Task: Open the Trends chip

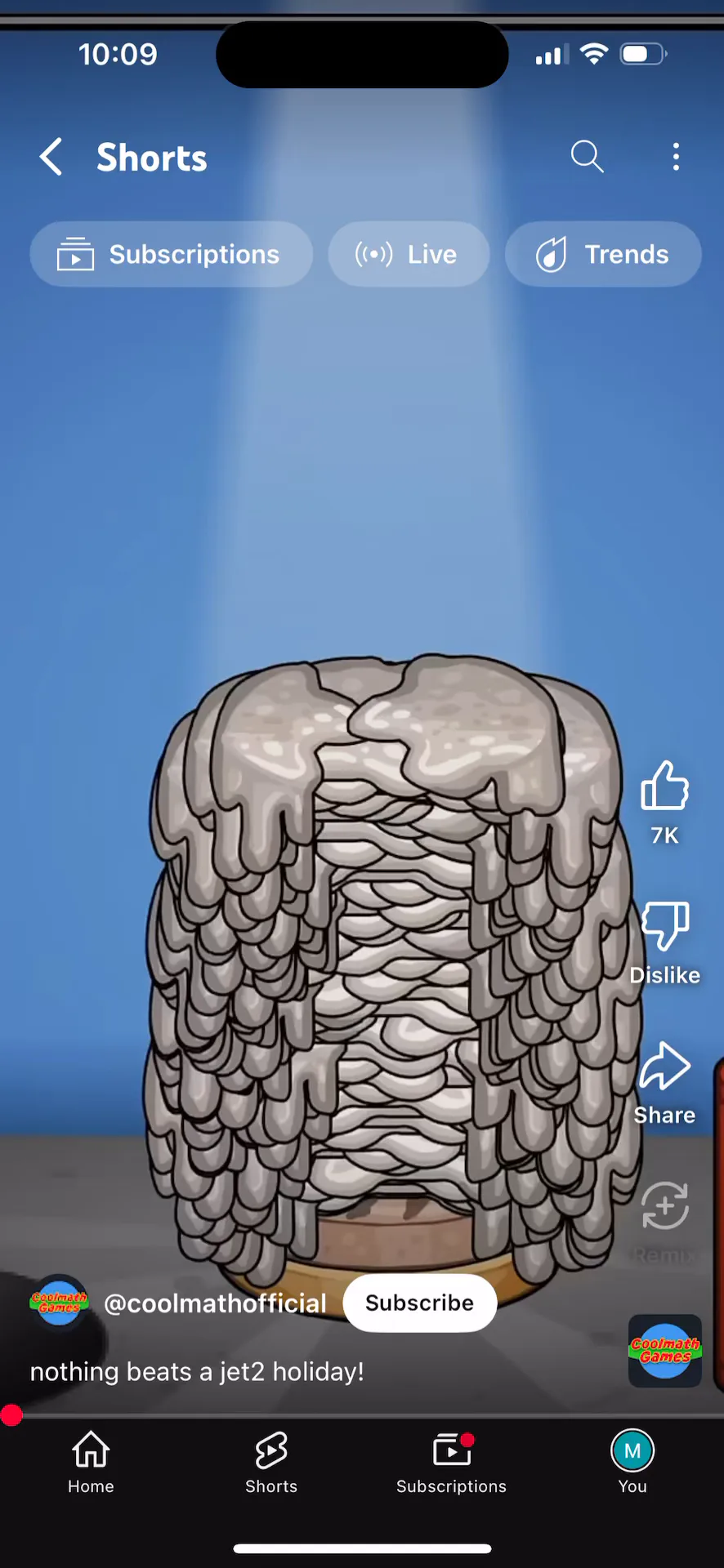Action: pyautogui.click(x=603, y=254)
